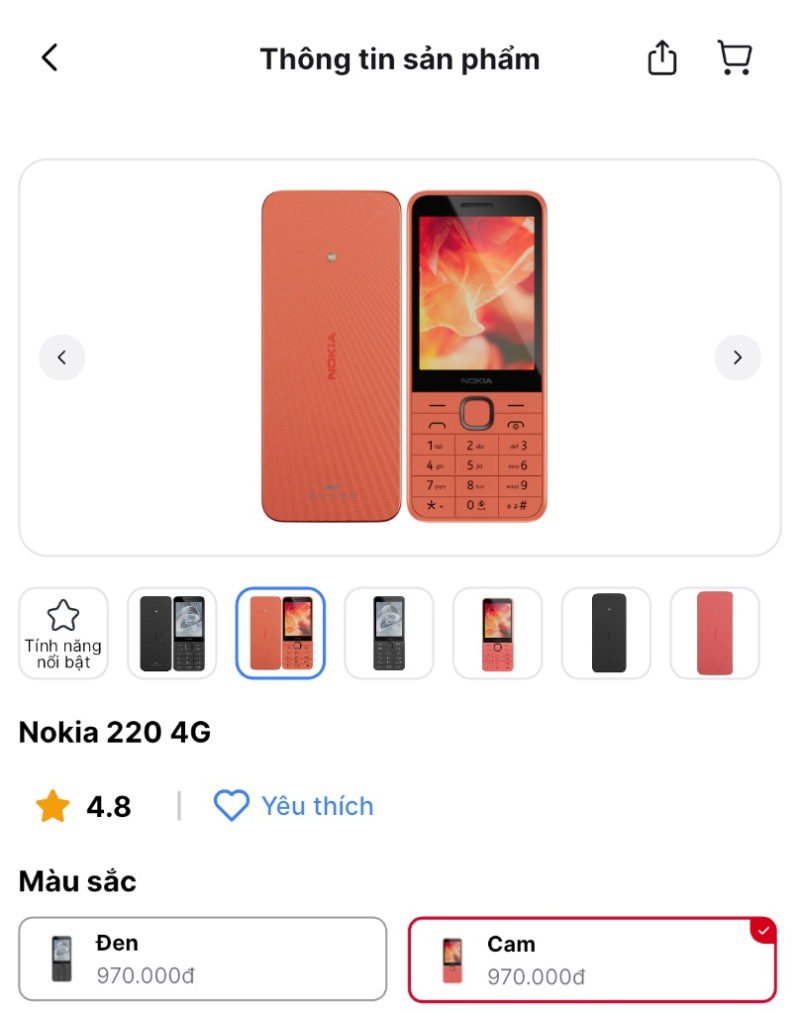Share this Nokia 220 4G product
Screen dimensions: 800x1014
point(662,58)
